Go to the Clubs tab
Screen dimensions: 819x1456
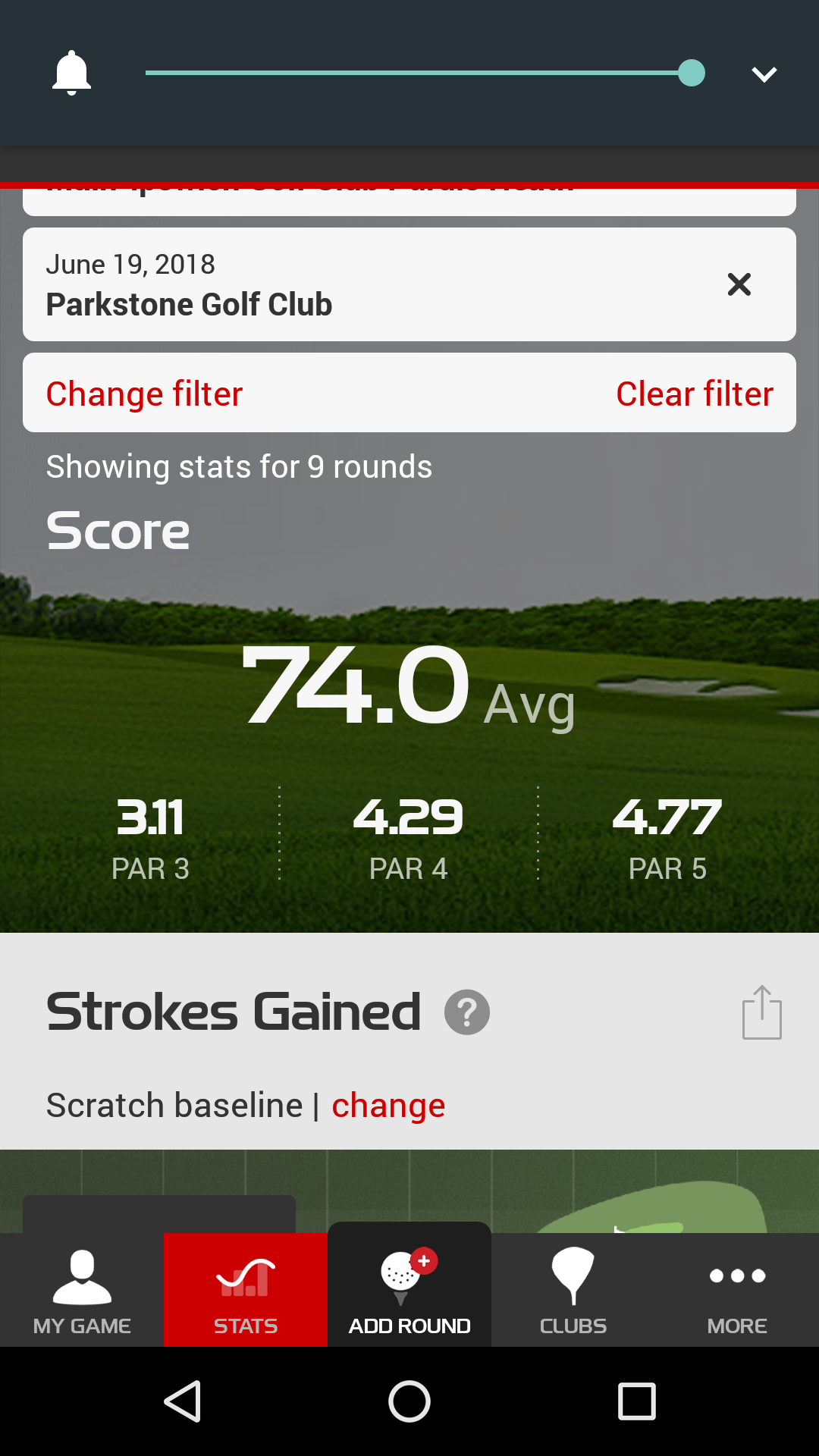click(573, 1291)
